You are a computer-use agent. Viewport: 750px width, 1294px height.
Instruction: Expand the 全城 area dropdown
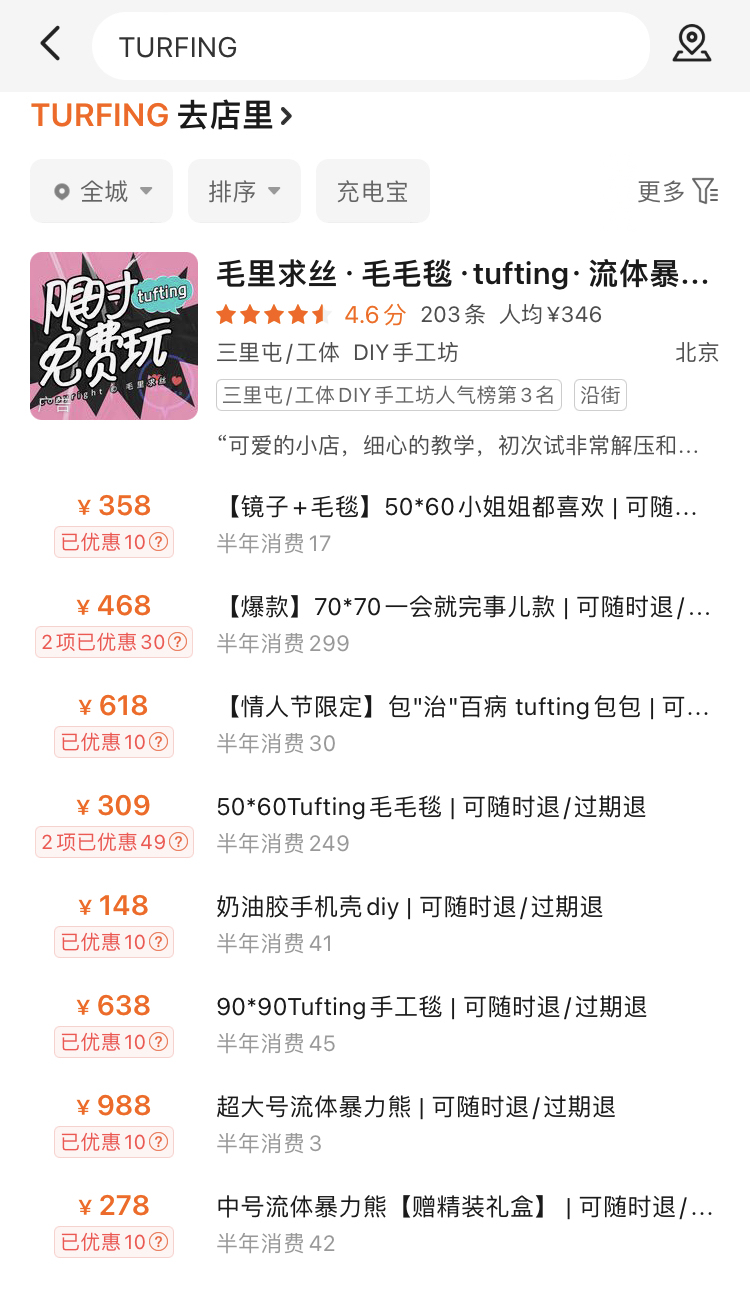102,191
